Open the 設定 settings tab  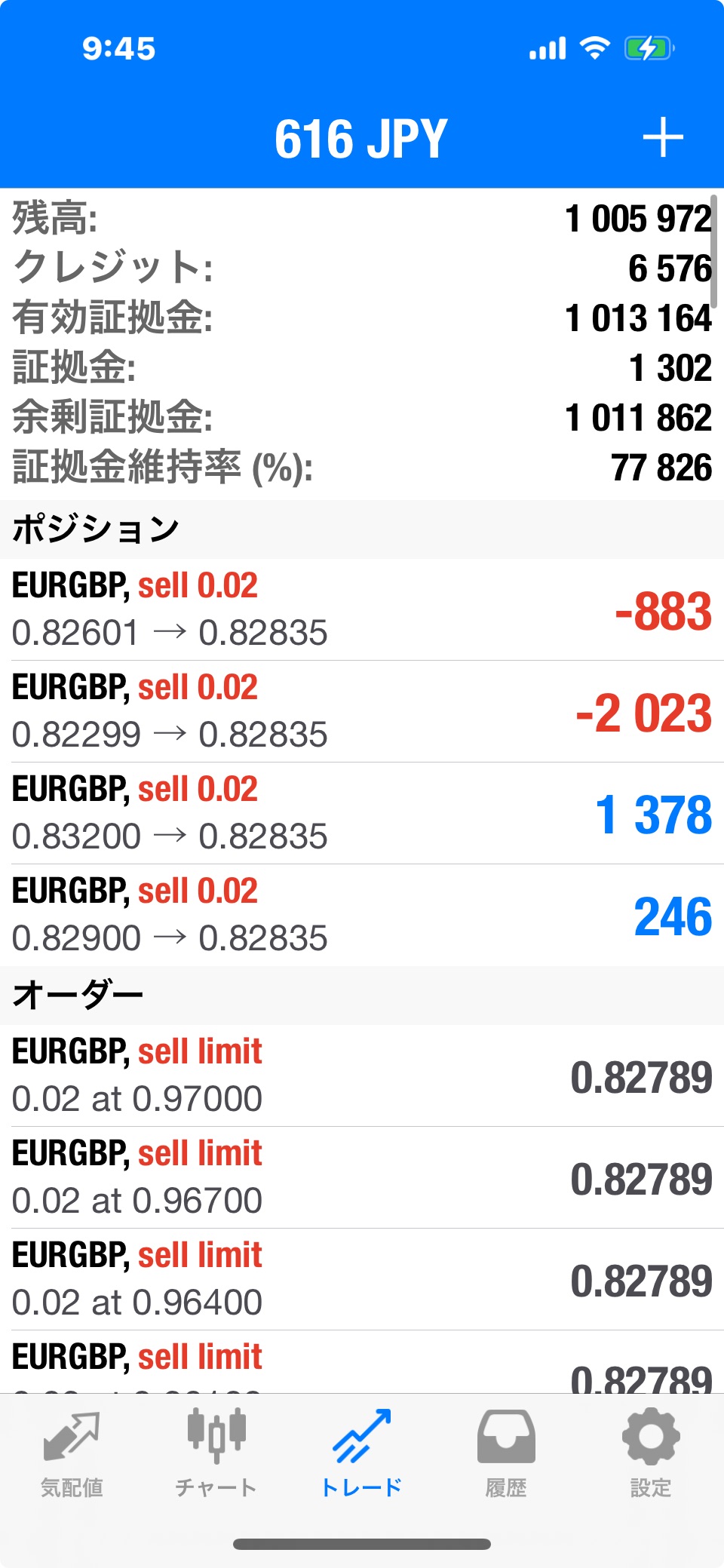[x=651, y=1454]
